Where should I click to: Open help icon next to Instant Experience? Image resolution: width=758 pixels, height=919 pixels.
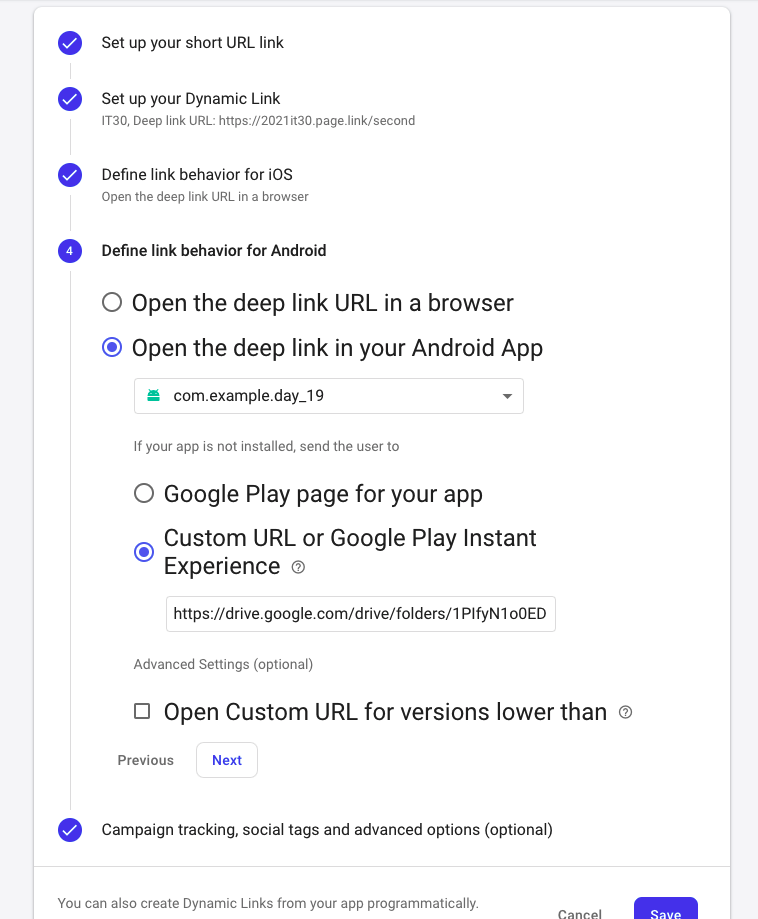[297, 567]
